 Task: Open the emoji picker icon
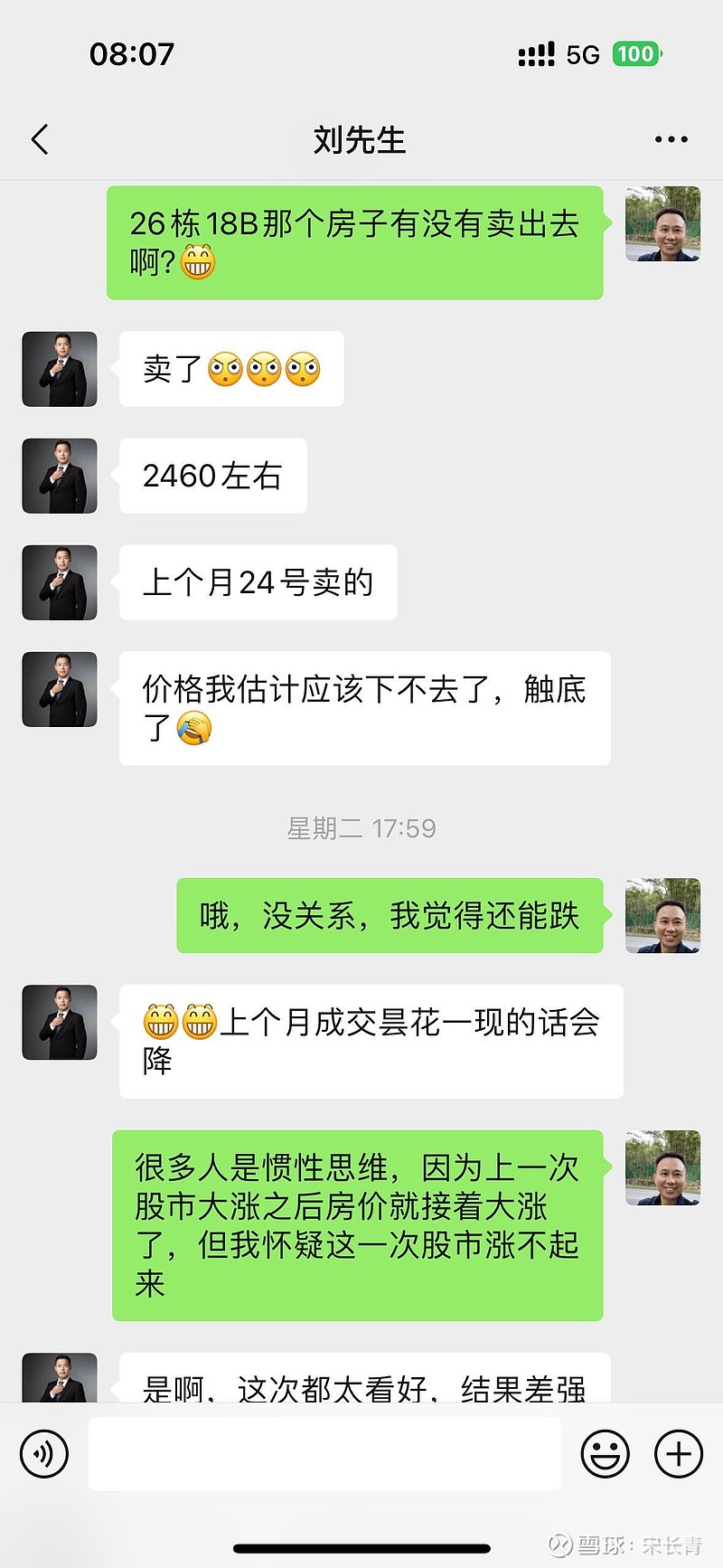coord(606,1451)
